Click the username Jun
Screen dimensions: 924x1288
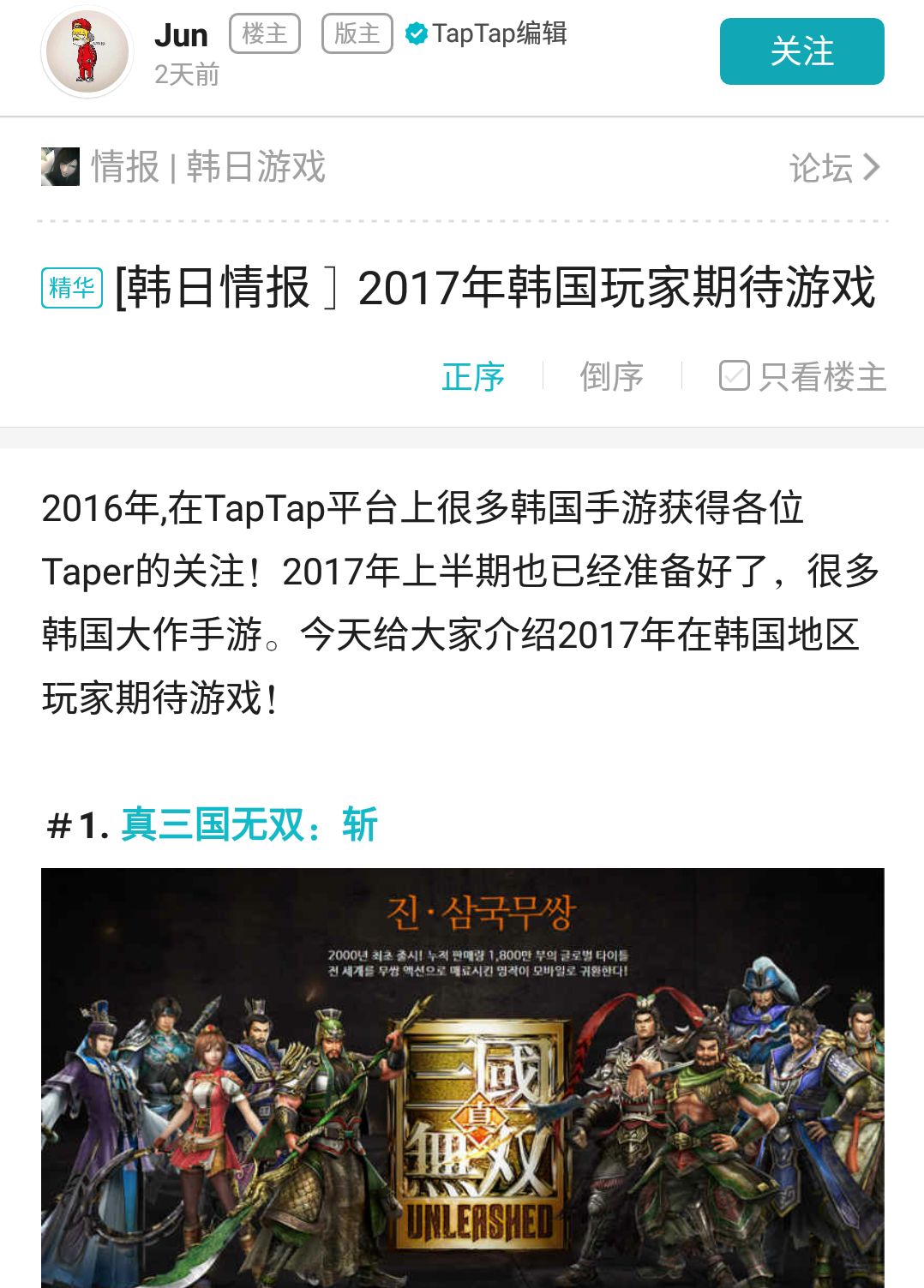click(x=182, y=34)
